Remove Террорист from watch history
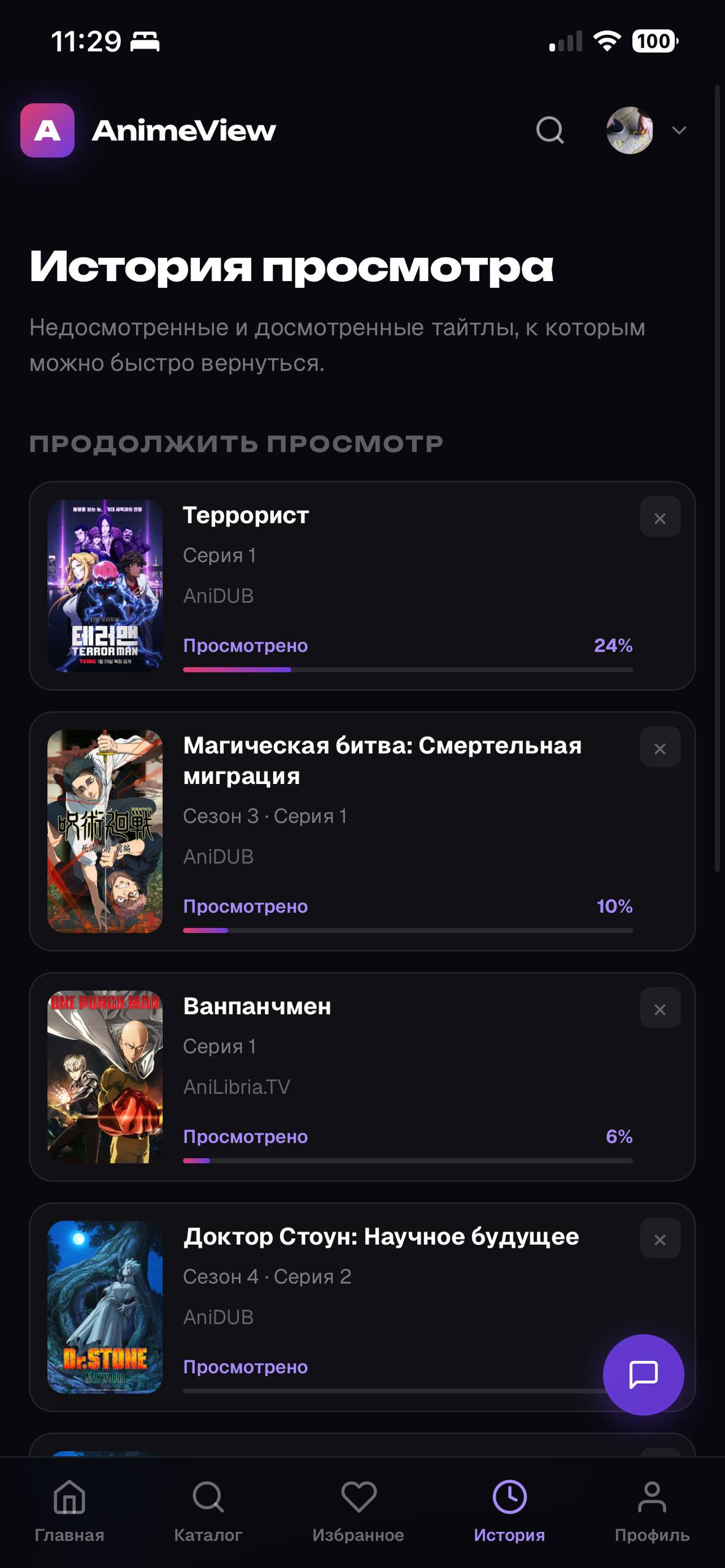The image size is (725, 1568). [x=660, y=518]
